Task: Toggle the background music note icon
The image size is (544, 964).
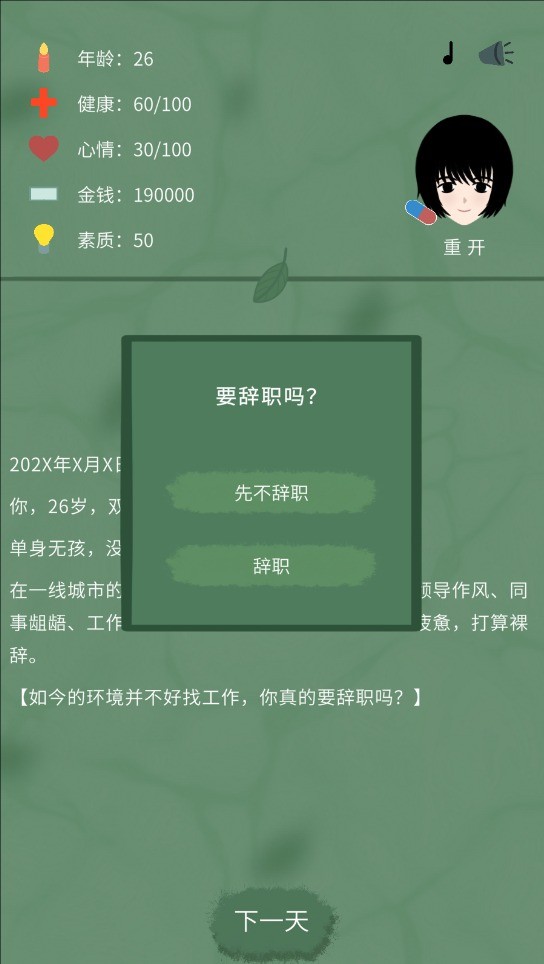Action: coord(449,53)
